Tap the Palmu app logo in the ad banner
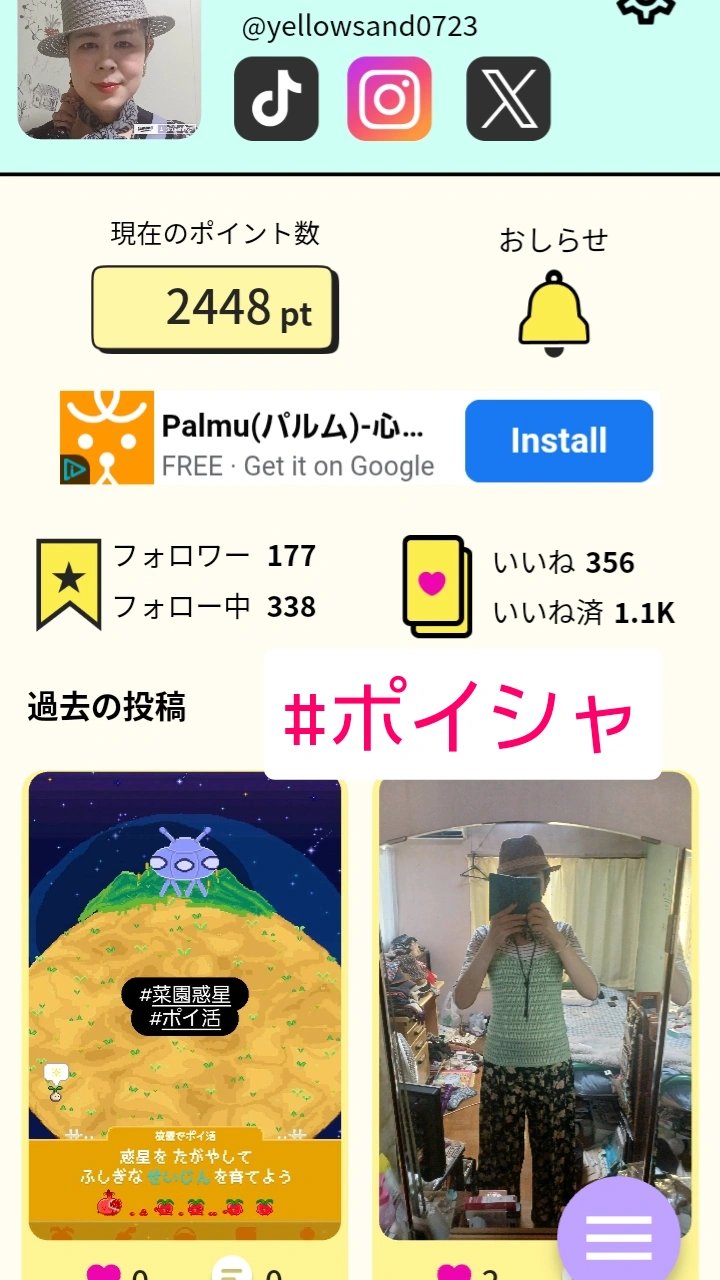The image size is (720, 1280). 104,440
